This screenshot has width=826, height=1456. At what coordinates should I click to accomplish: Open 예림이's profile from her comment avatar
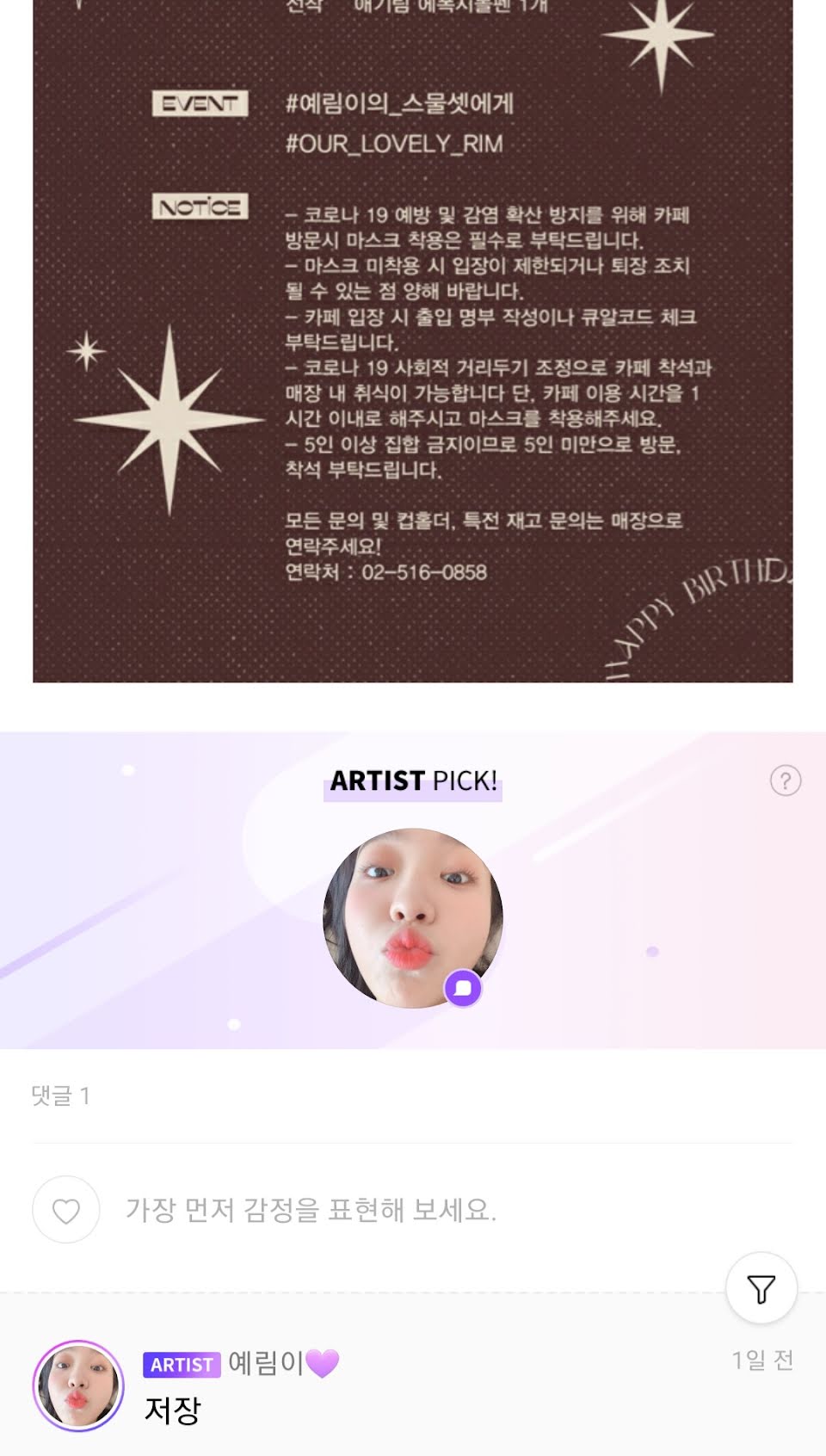78,1385
